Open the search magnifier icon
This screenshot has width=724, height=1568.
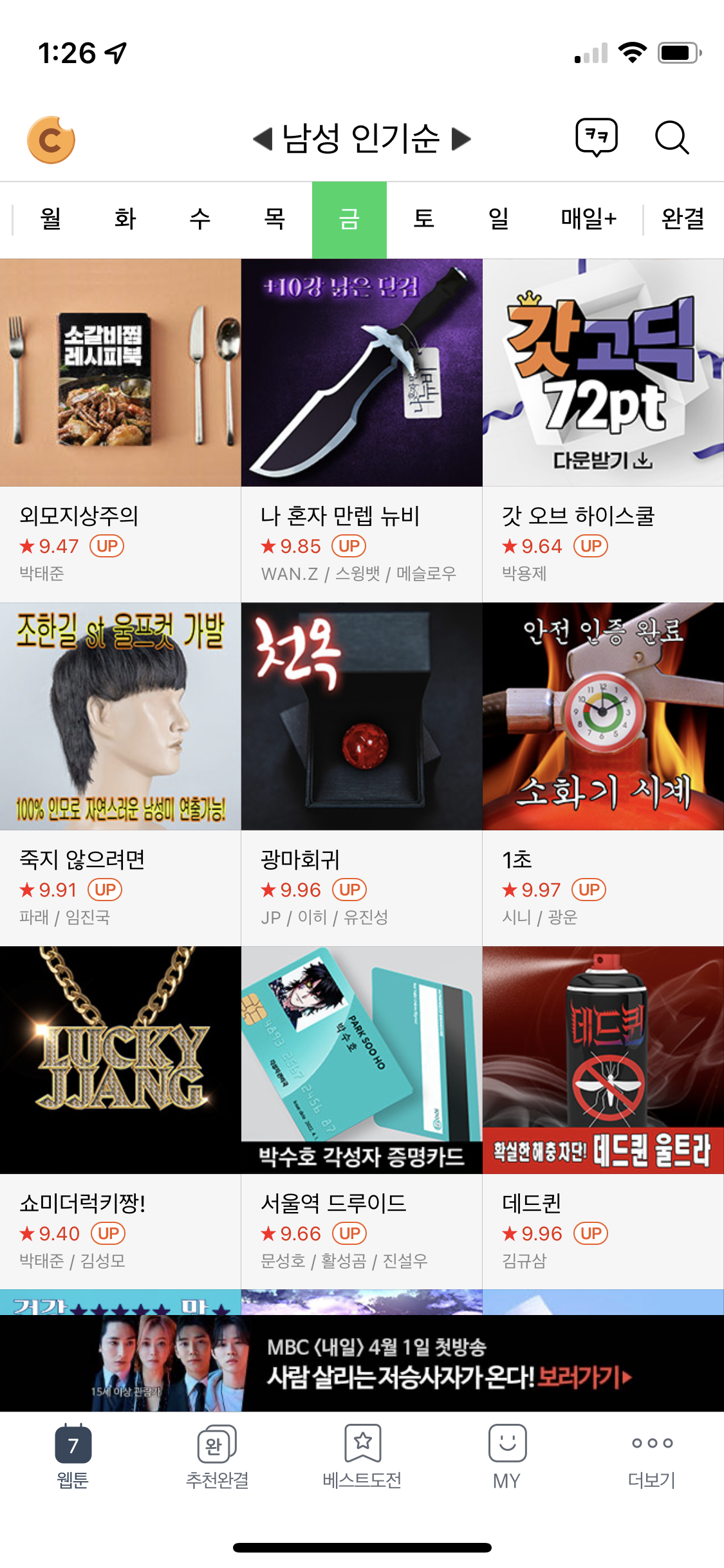(672, 138)
